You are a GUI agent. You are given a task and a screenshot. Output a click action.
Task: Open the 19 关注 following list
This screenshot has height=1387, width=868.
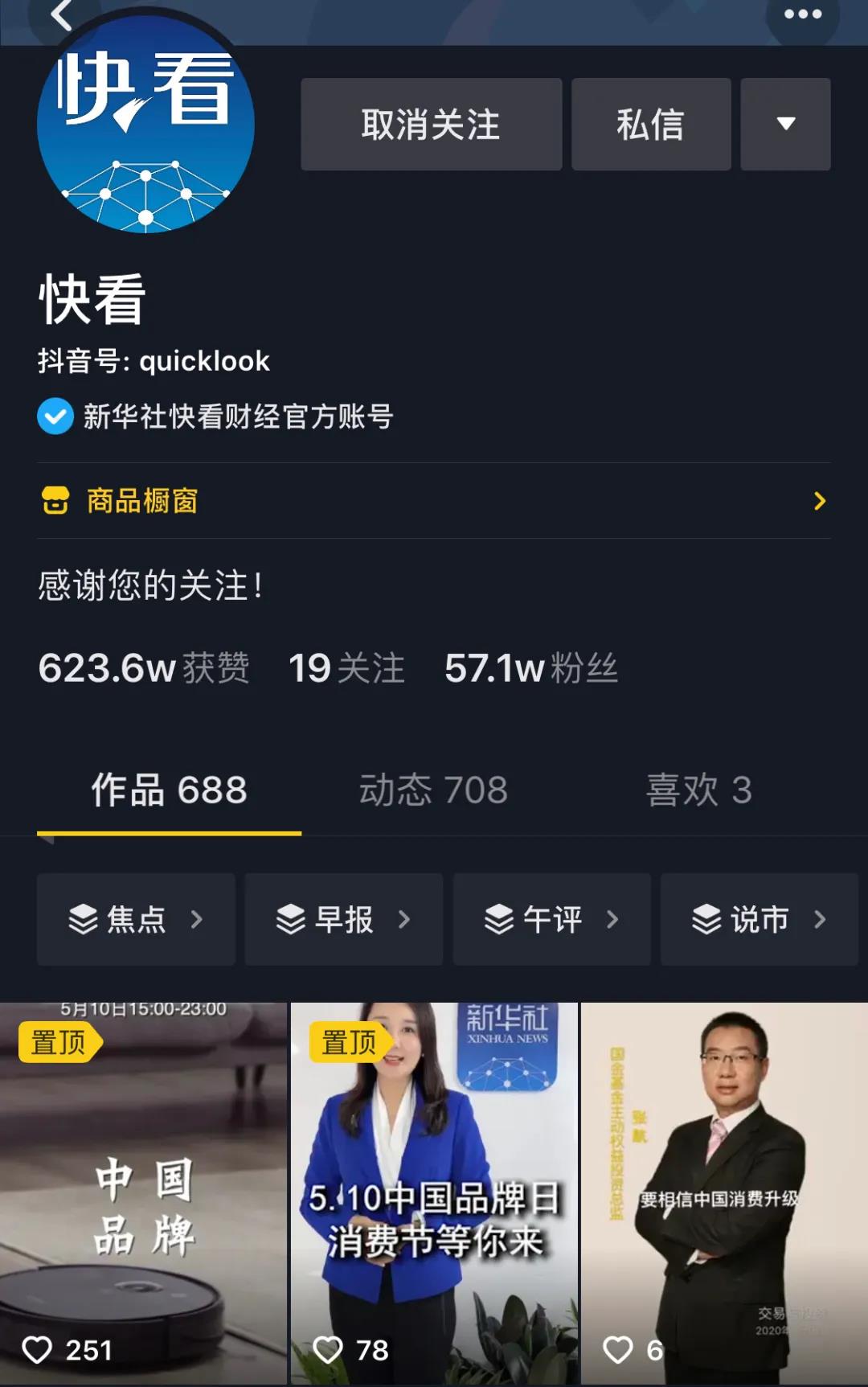346,668
